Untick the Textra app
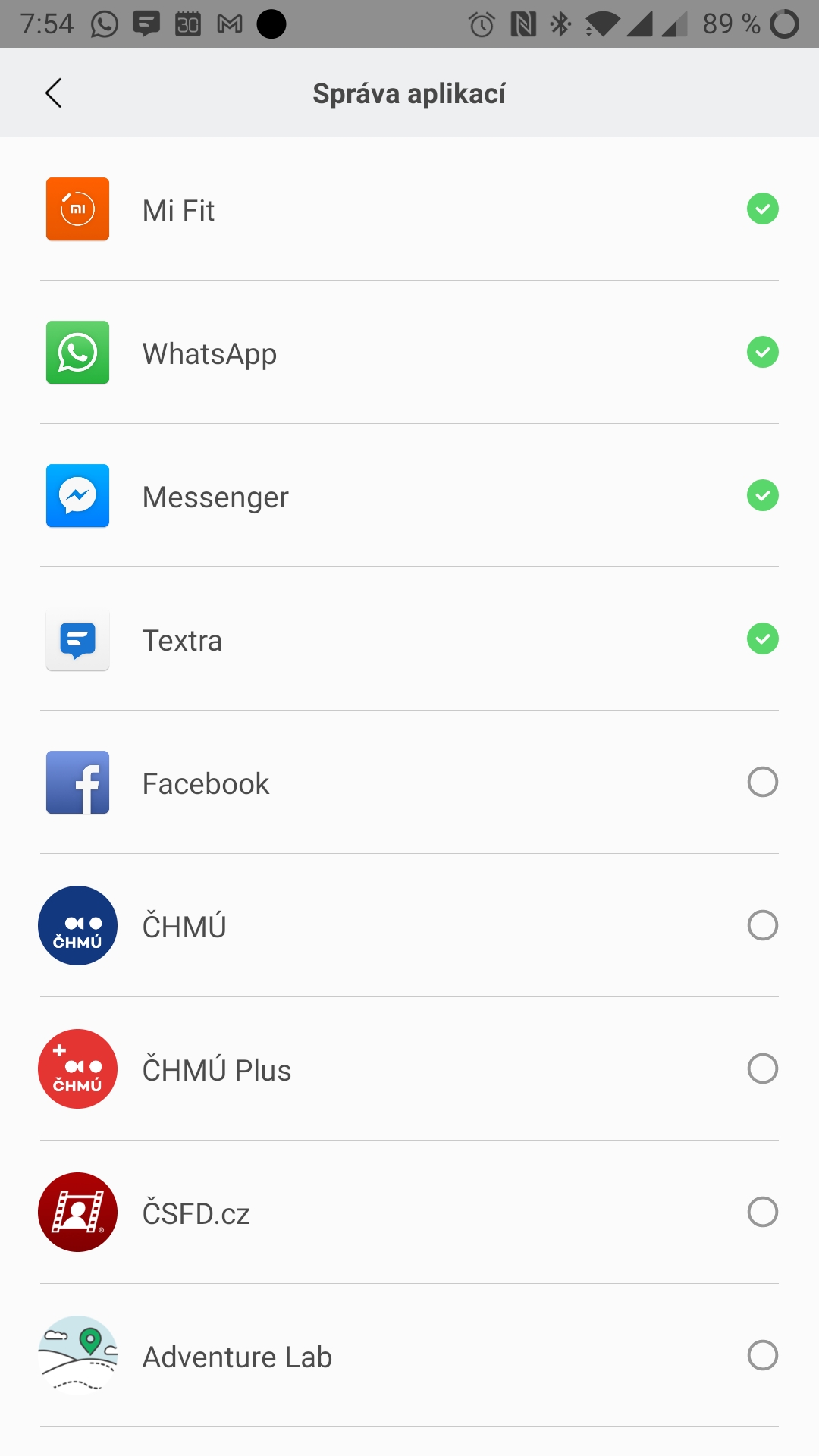 click(762, 639)
